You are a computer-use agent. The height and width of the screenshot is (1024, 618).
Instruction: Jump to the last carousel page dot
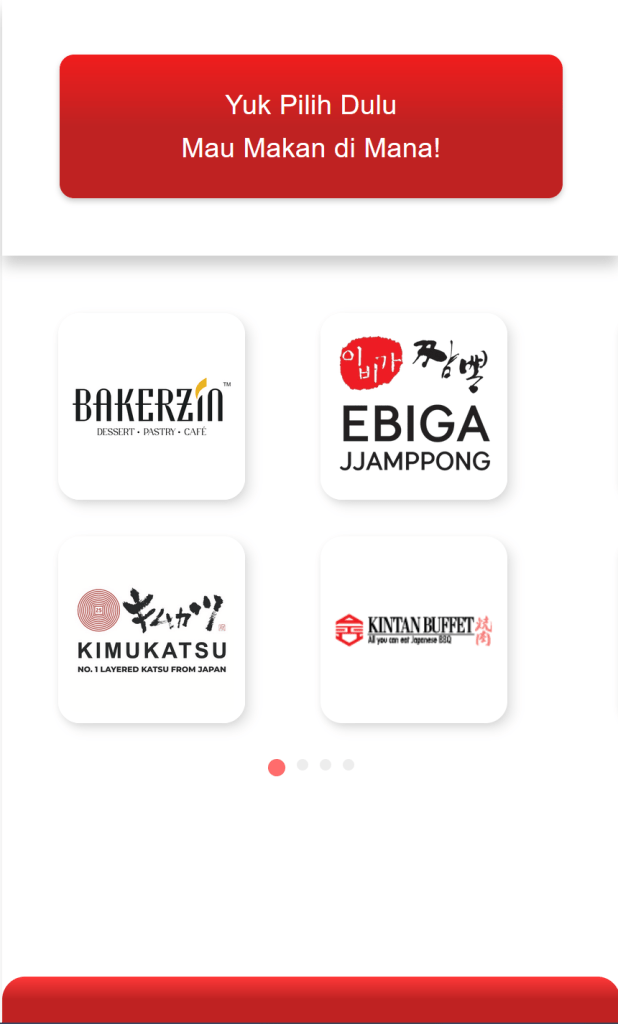[348, 765]
